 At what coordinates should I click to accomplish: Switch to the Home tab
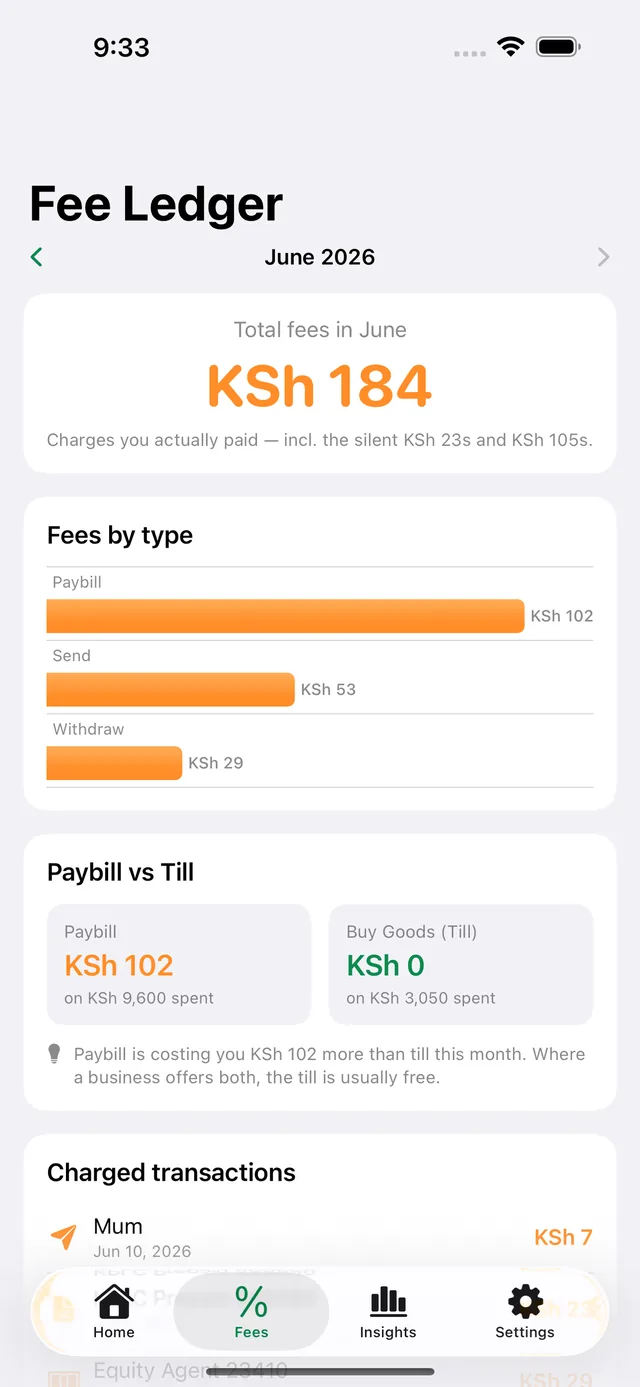pyautogui.click(x=114, y=1312)
